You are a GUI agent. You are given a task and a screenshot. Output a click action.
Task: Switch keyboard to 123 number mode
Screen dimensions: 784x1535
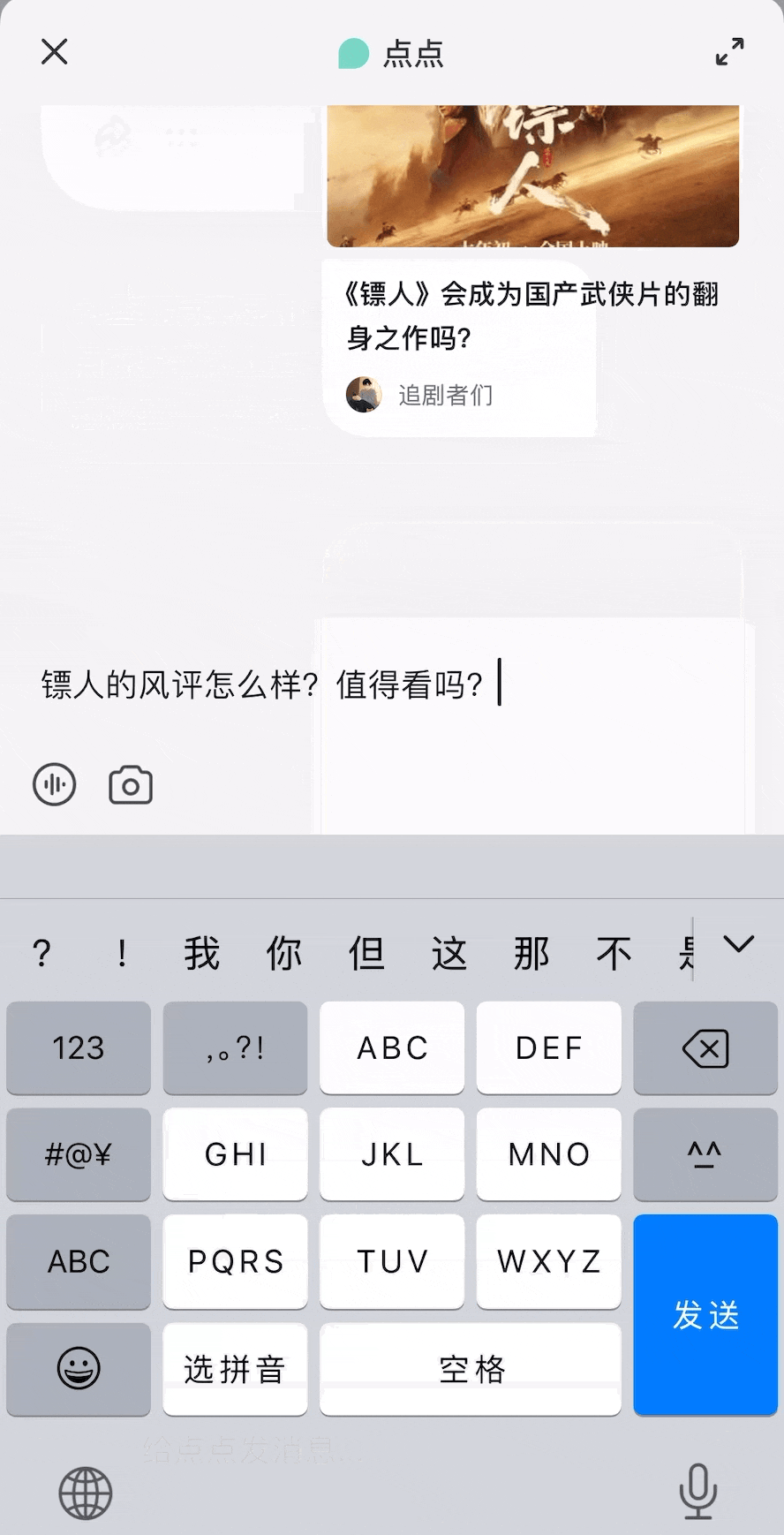point(79,1048)
